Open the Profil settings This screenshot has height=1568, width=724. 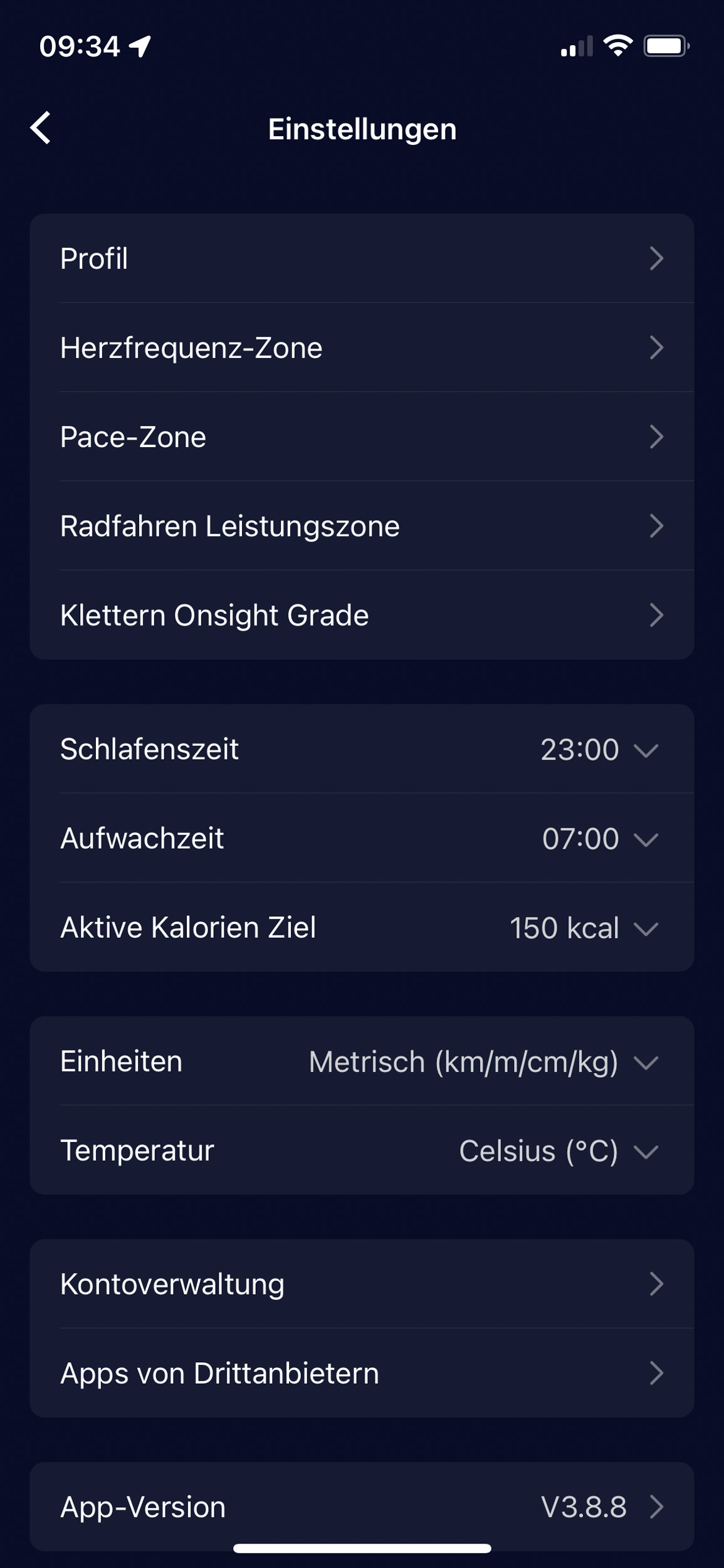pos(362,258)
